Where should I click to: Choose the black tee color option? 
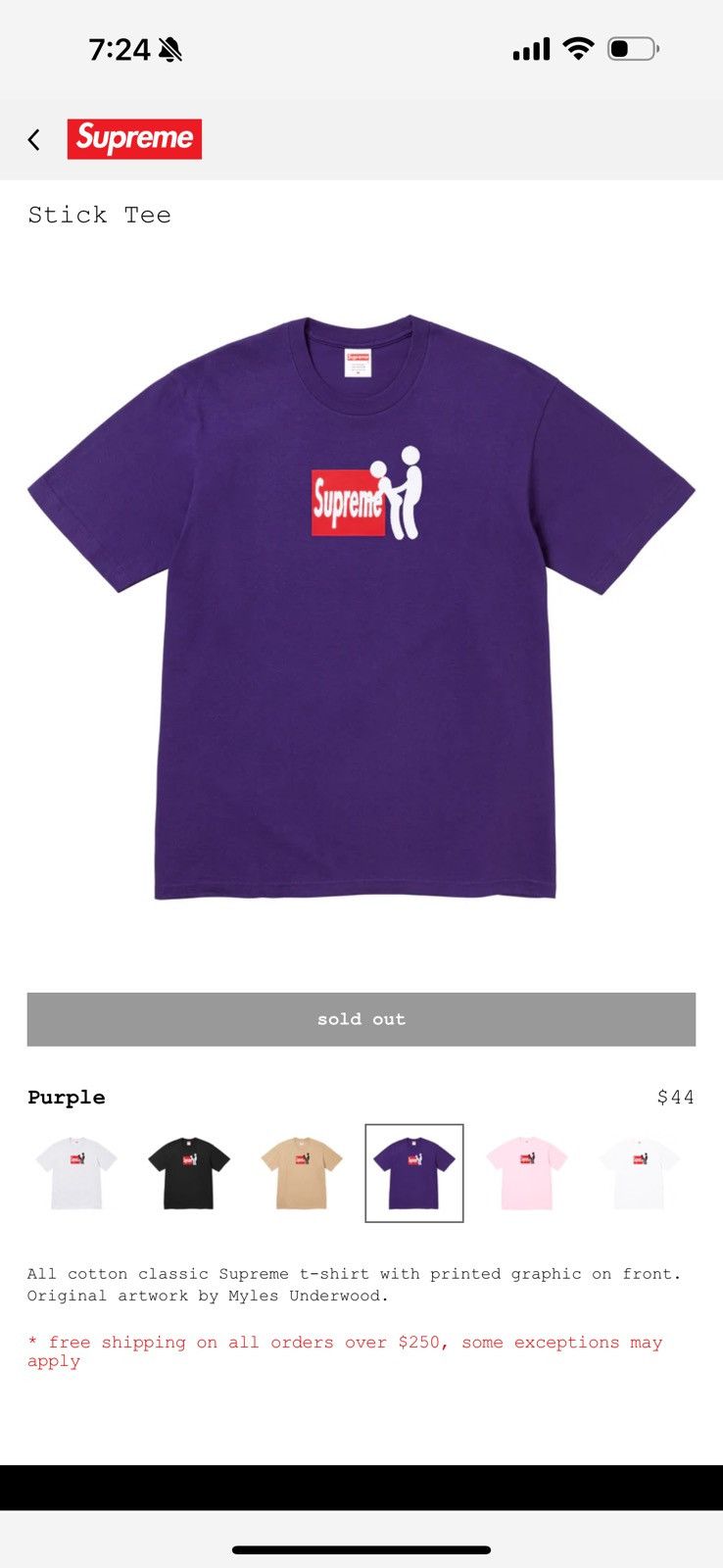click(189, 1173)
